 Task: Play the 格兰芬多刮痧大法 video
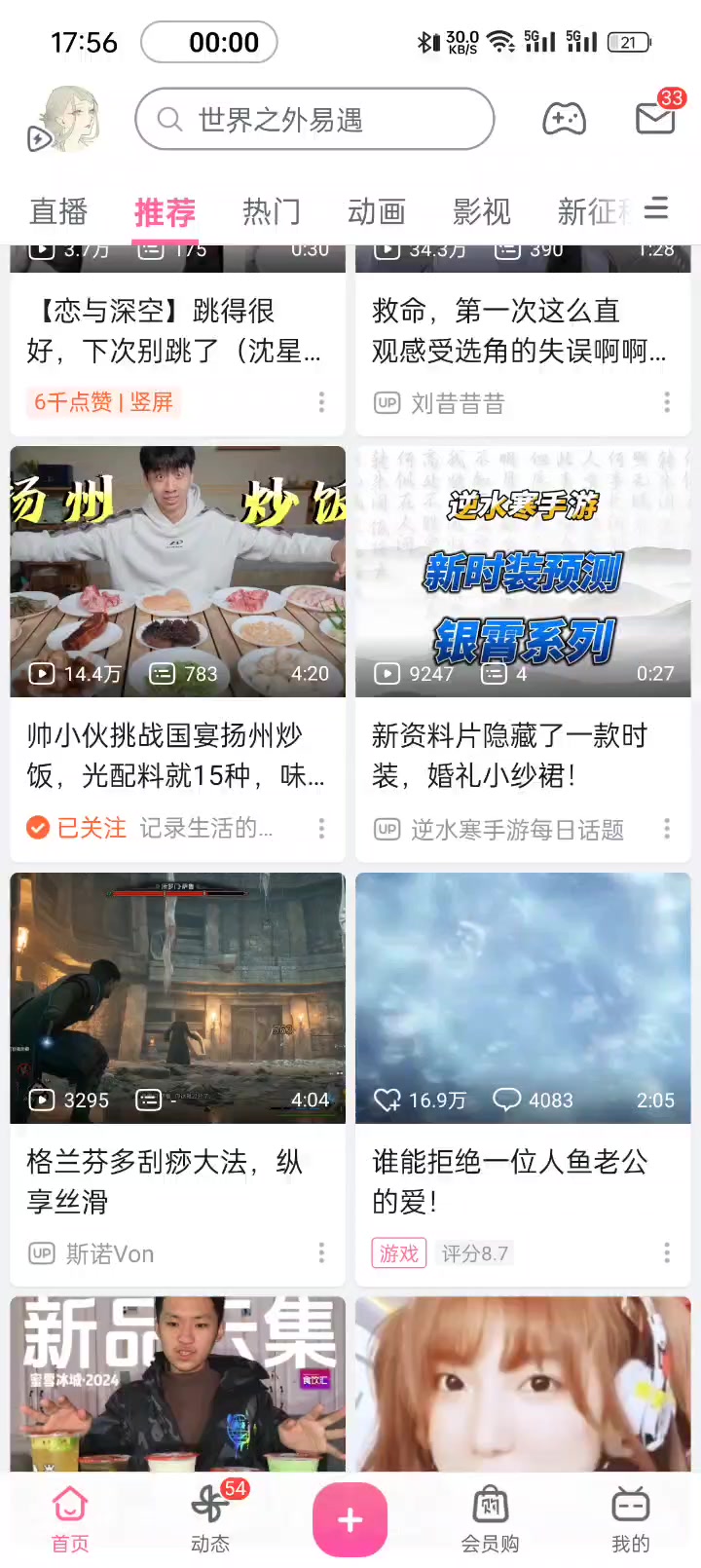point(178,997)
